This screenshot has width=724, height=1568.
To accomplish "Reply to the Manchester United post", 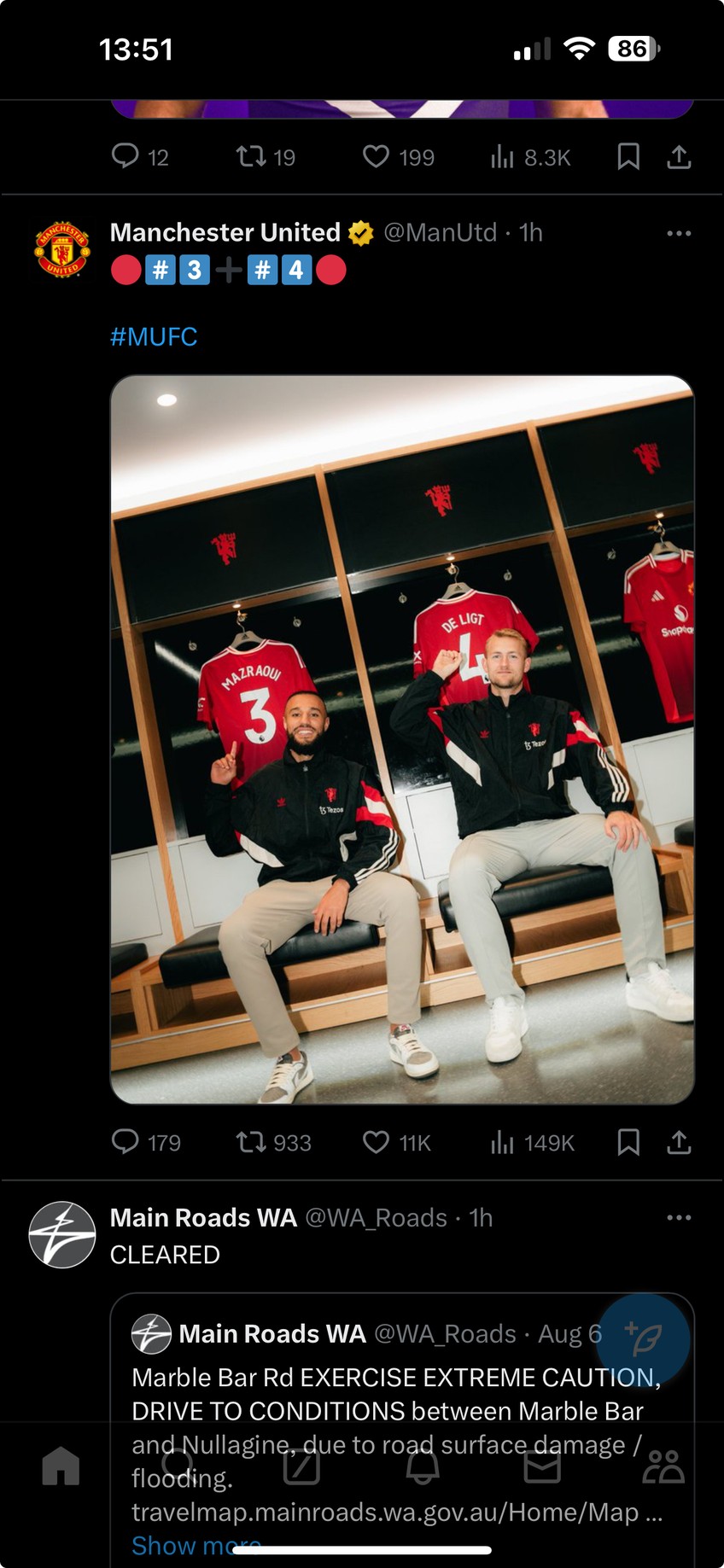I will point(126,1142).
